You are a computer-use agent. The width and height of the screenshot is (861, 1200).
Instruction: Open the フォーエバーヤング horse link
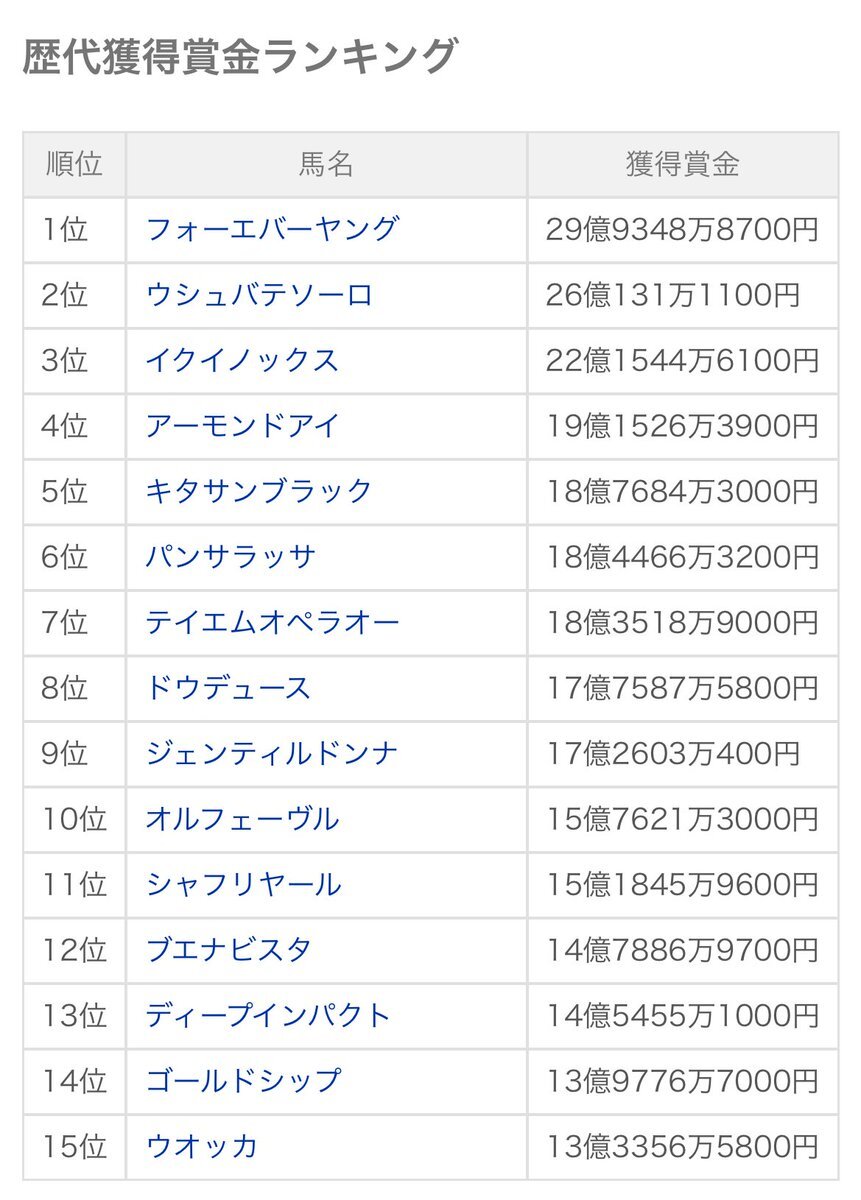click(272, 229)
